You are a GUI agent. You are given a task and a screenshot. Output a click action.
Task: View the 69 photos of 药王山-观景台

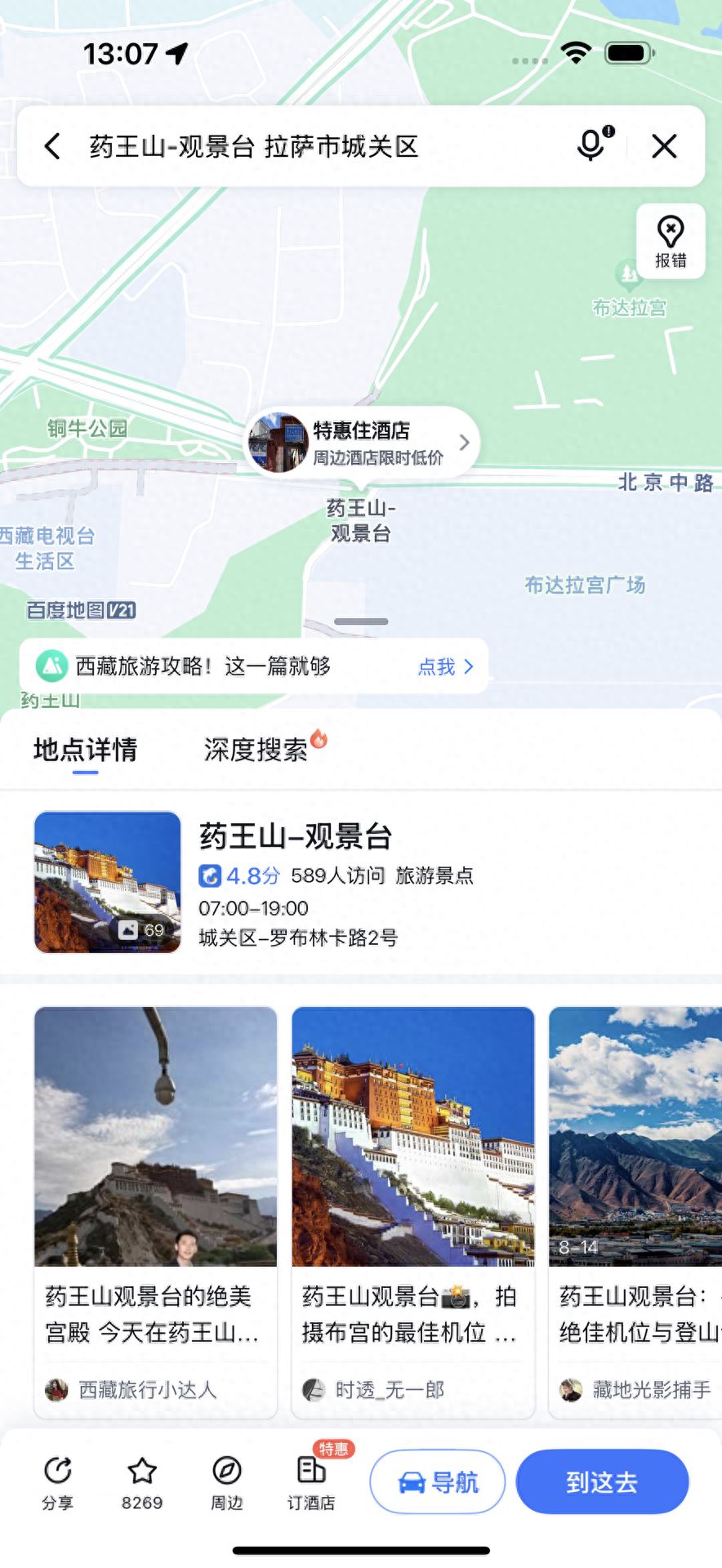107,882
